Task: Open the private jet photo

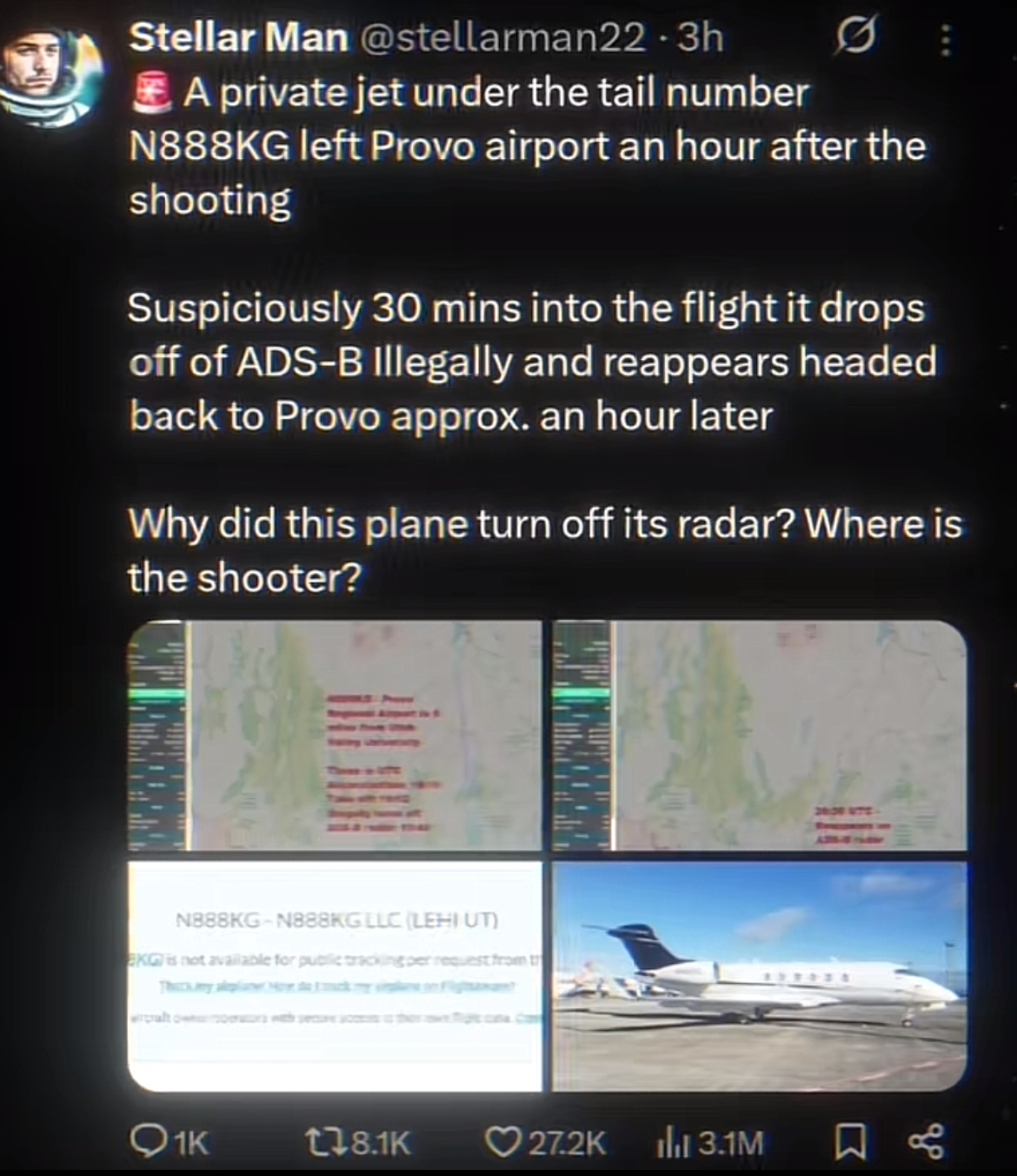Action: click(x=759, y=975)
